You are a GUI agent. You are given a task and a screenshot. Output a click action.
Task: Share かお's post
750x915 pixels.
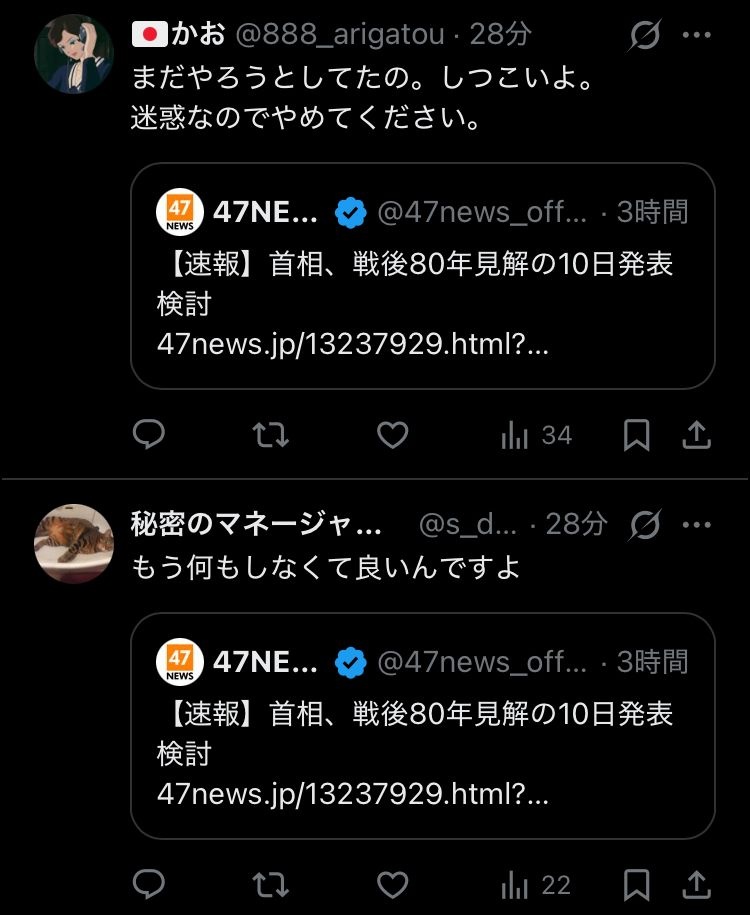[697, 434]
